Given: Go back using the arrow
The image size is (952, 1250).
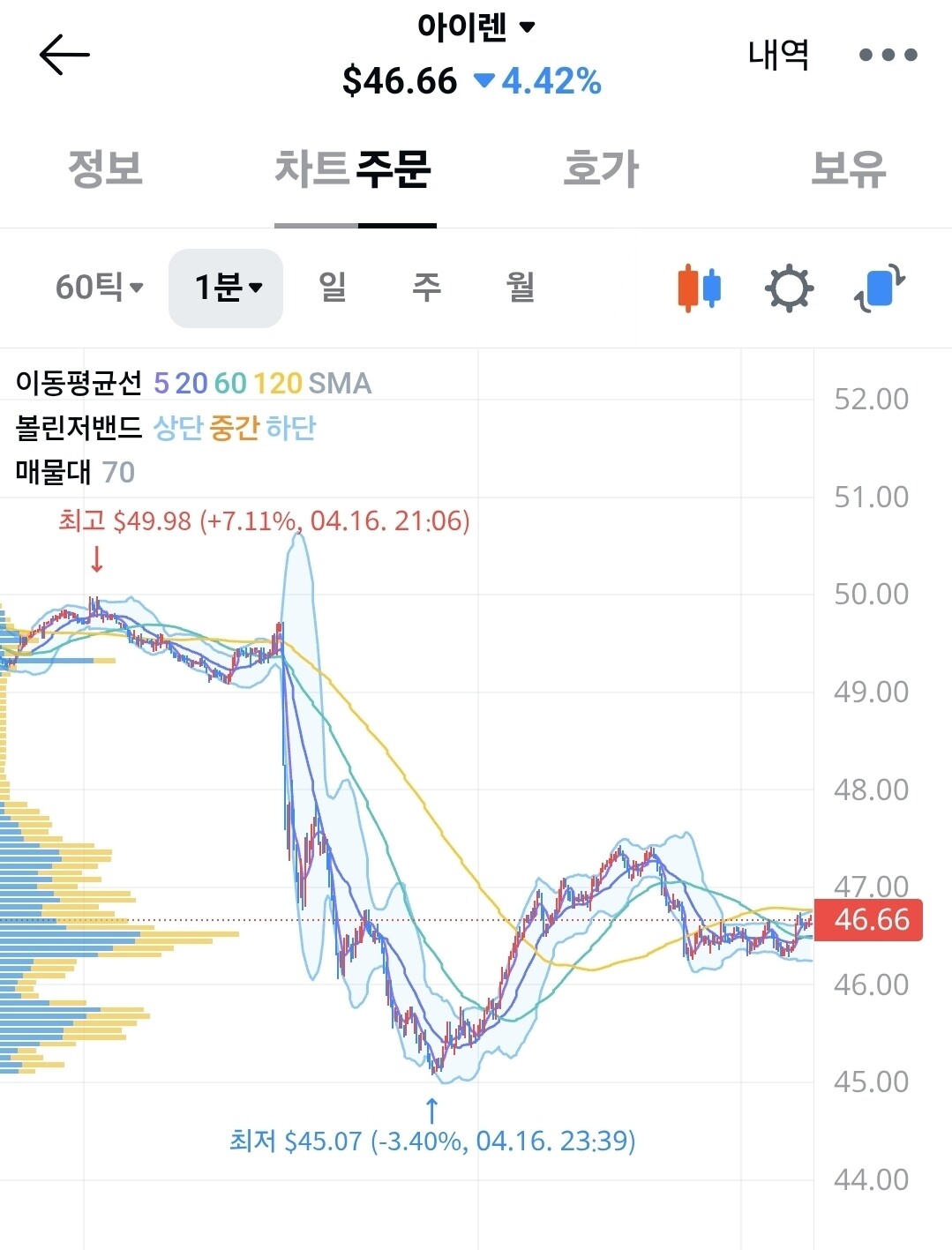Looking at the screenshot, I should tap(64, 55).
